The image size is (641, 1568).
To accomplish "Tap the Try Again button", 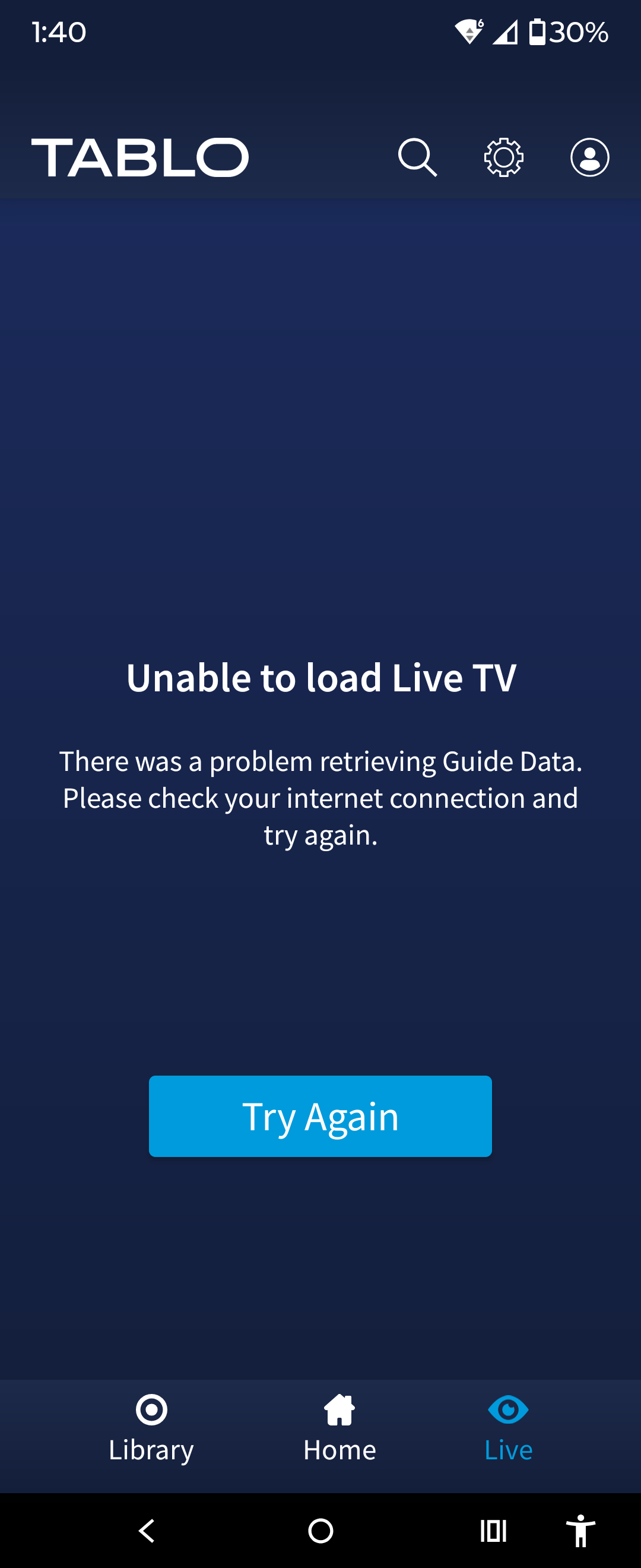I will [x=320, y=1117].
